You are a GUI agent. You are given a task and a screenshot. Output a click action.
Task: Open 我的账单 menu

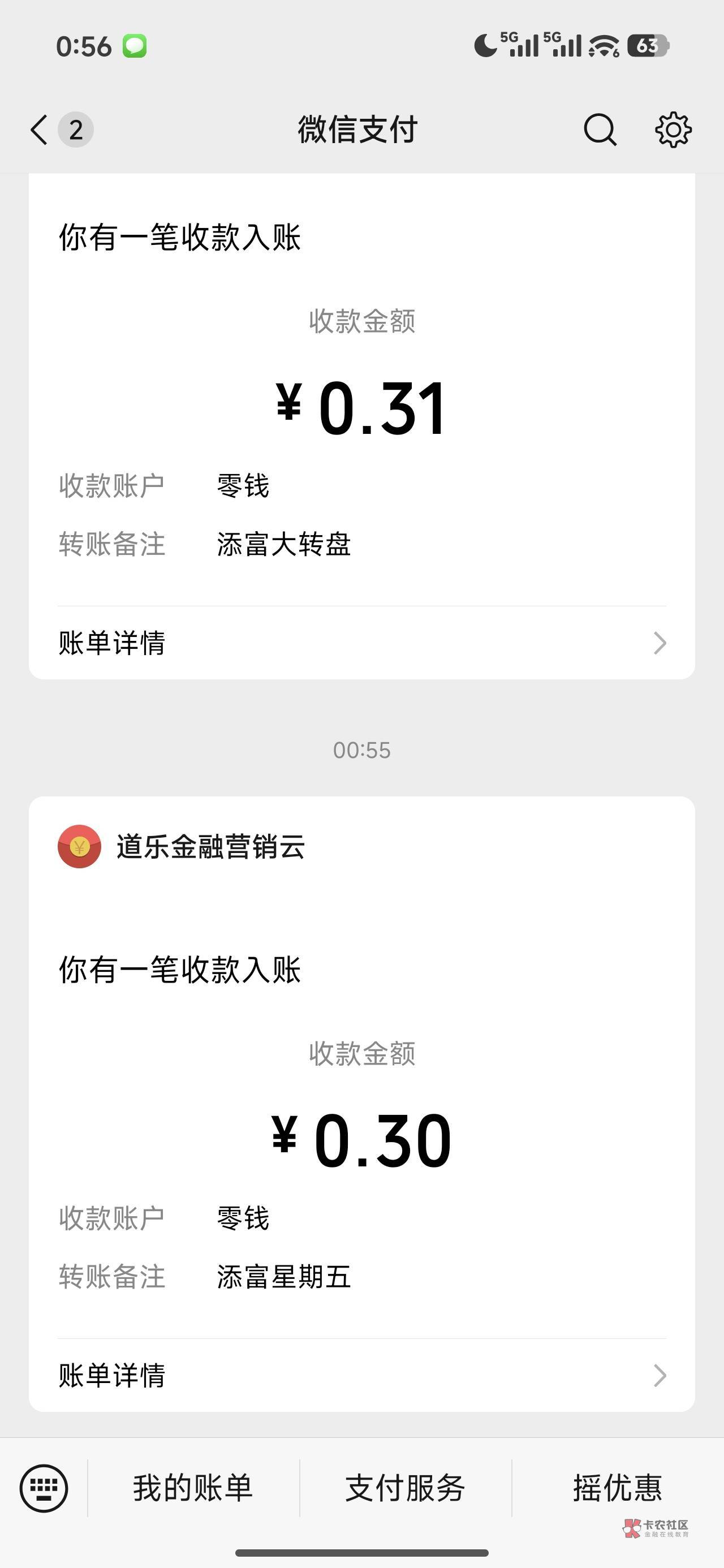pos(193,1488)
